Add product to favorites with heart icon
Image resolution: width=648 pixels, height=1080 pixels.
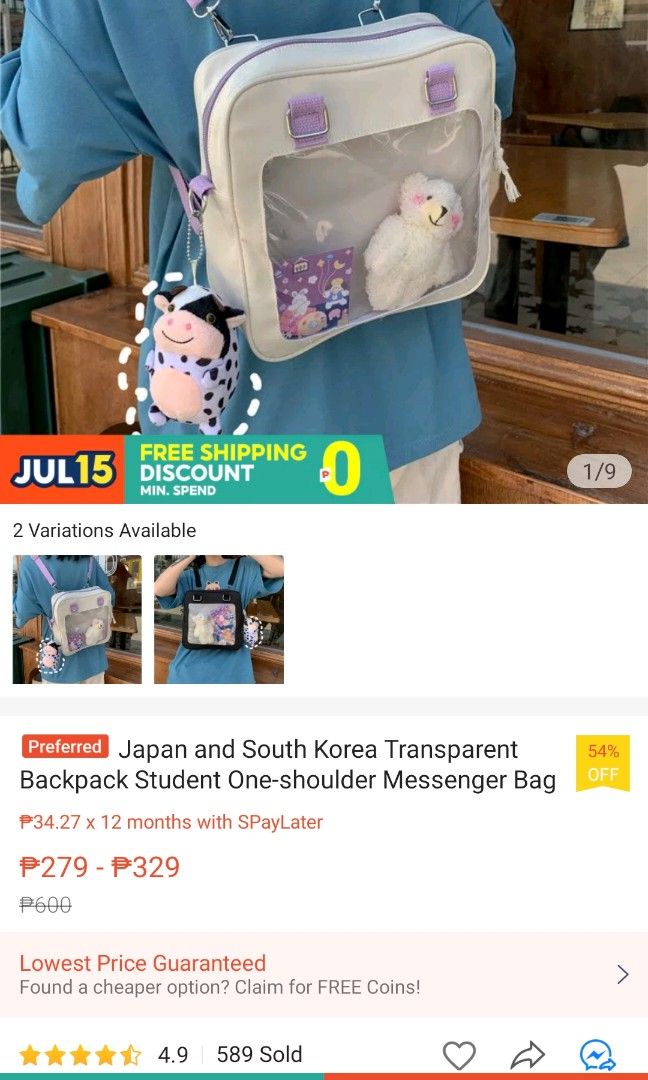click(459, 1055)
